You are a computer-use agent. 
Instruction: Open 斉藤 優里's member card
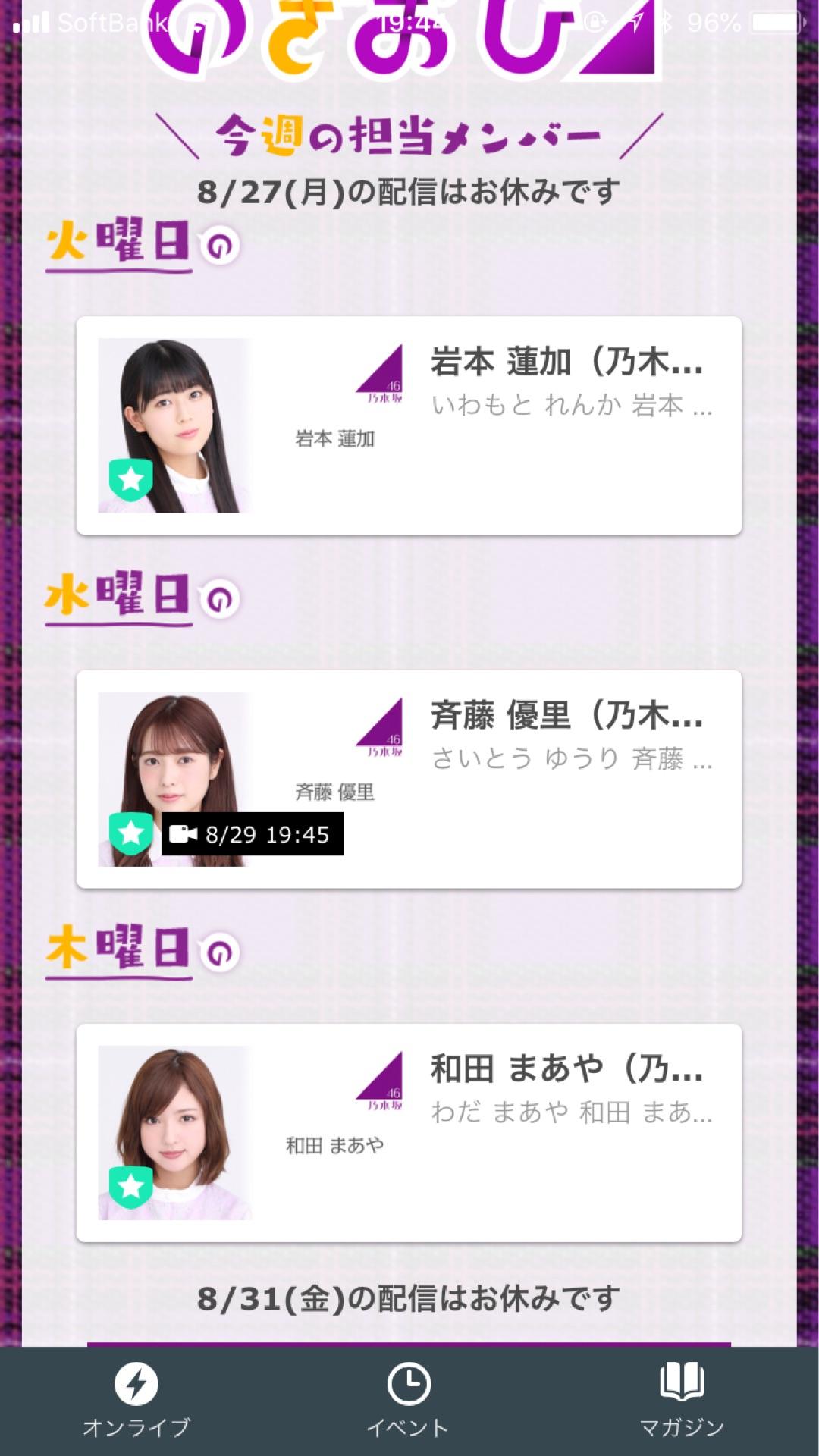[409, 779]
